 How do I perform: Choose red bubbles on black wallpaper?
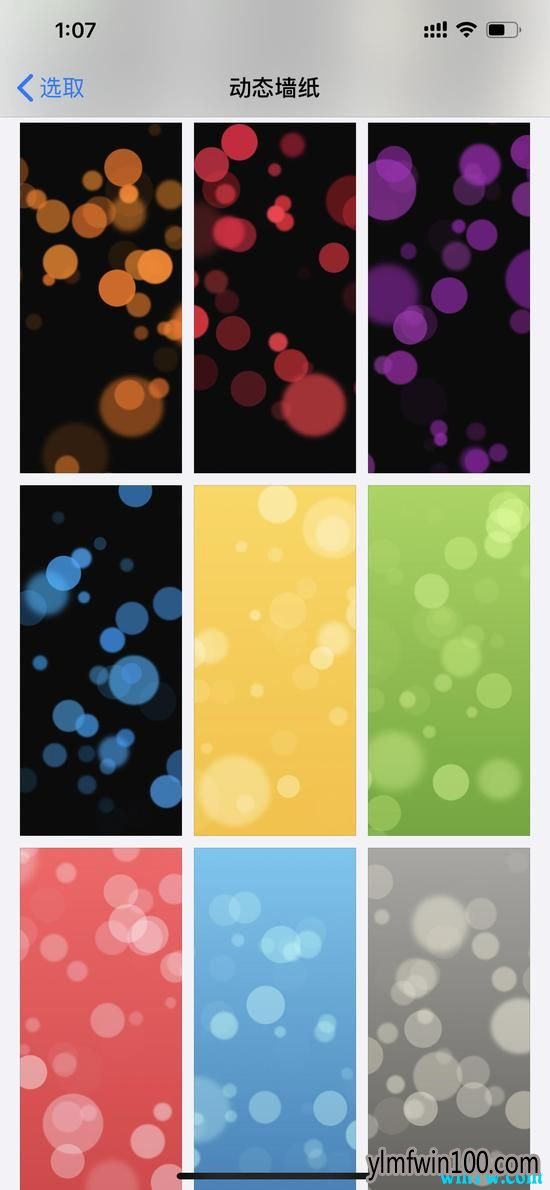(275, 298)
